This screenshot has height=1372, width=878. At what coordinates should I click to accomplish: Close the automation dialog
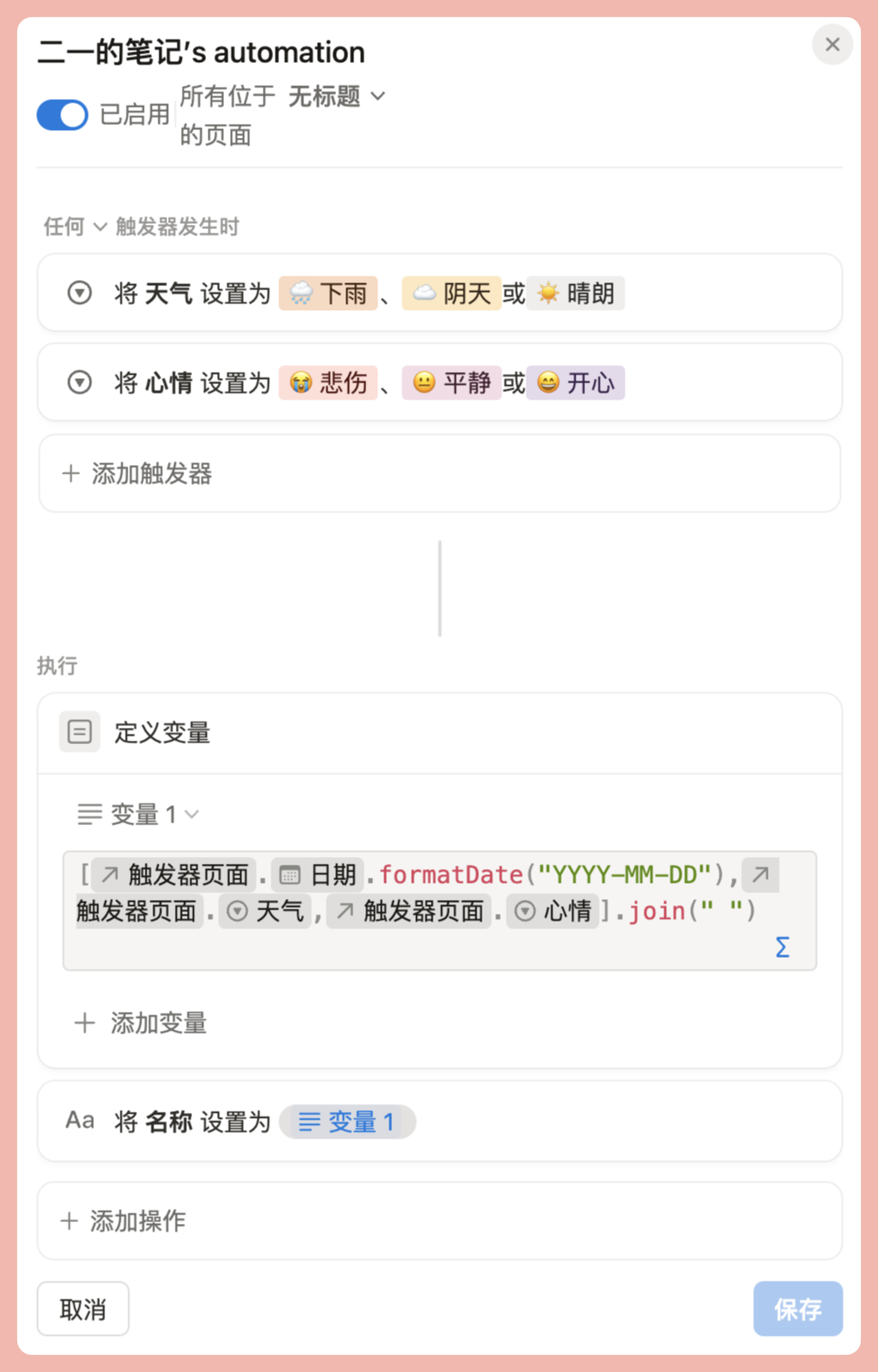831,45
